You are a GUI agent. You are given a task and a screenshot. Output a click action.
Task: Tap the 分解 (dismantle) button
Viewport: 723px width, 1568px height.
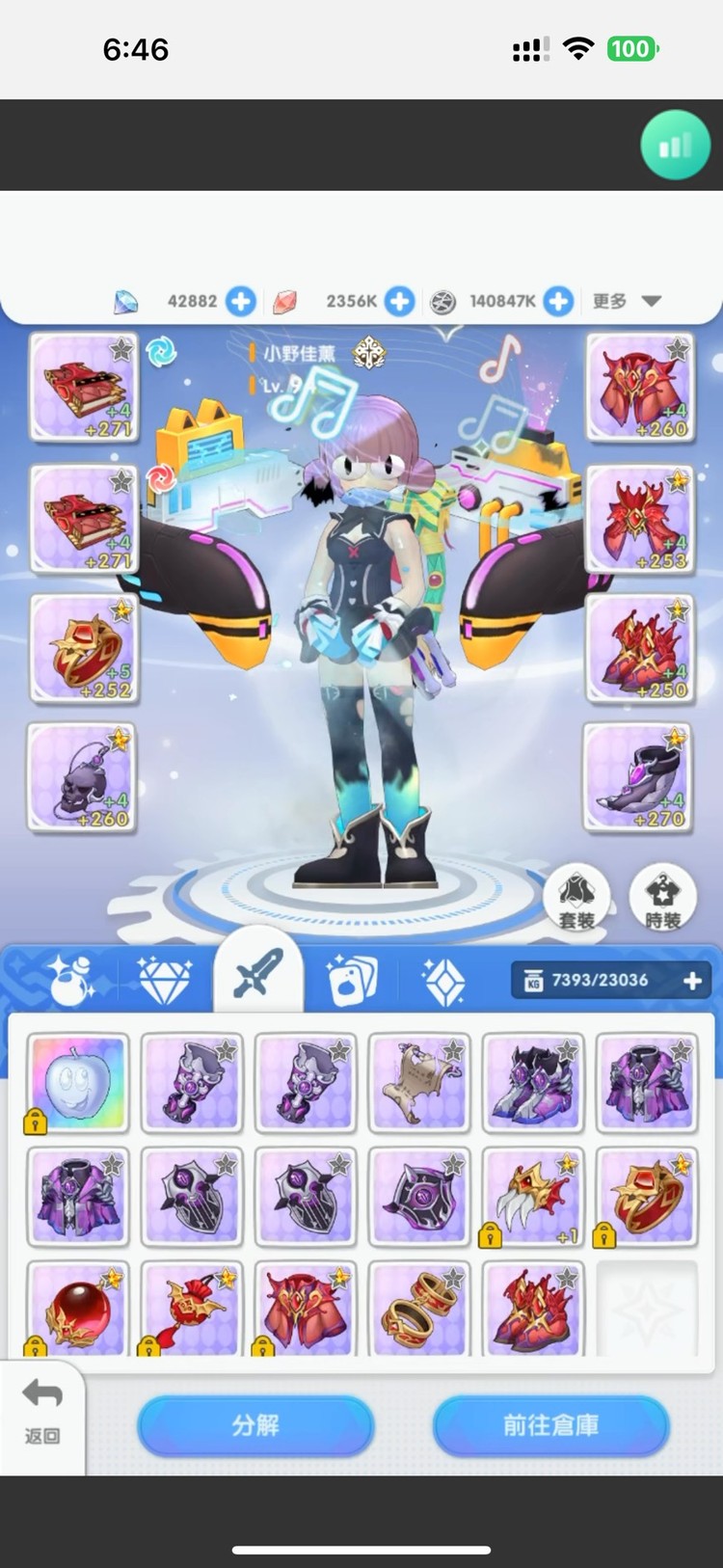point(255,1425)
